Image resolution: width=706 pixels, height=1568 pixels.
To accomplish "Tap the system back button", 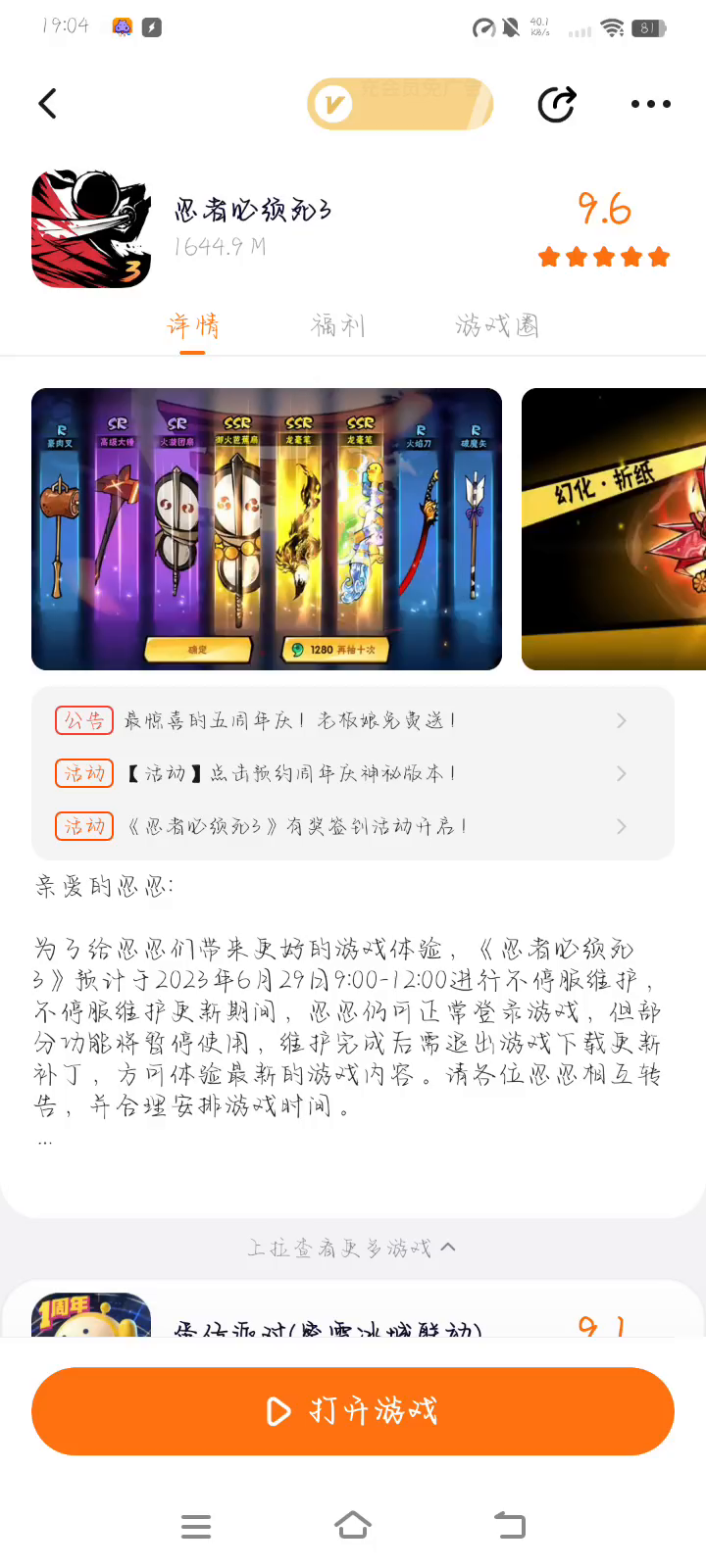I will (x=510, y=1526).
